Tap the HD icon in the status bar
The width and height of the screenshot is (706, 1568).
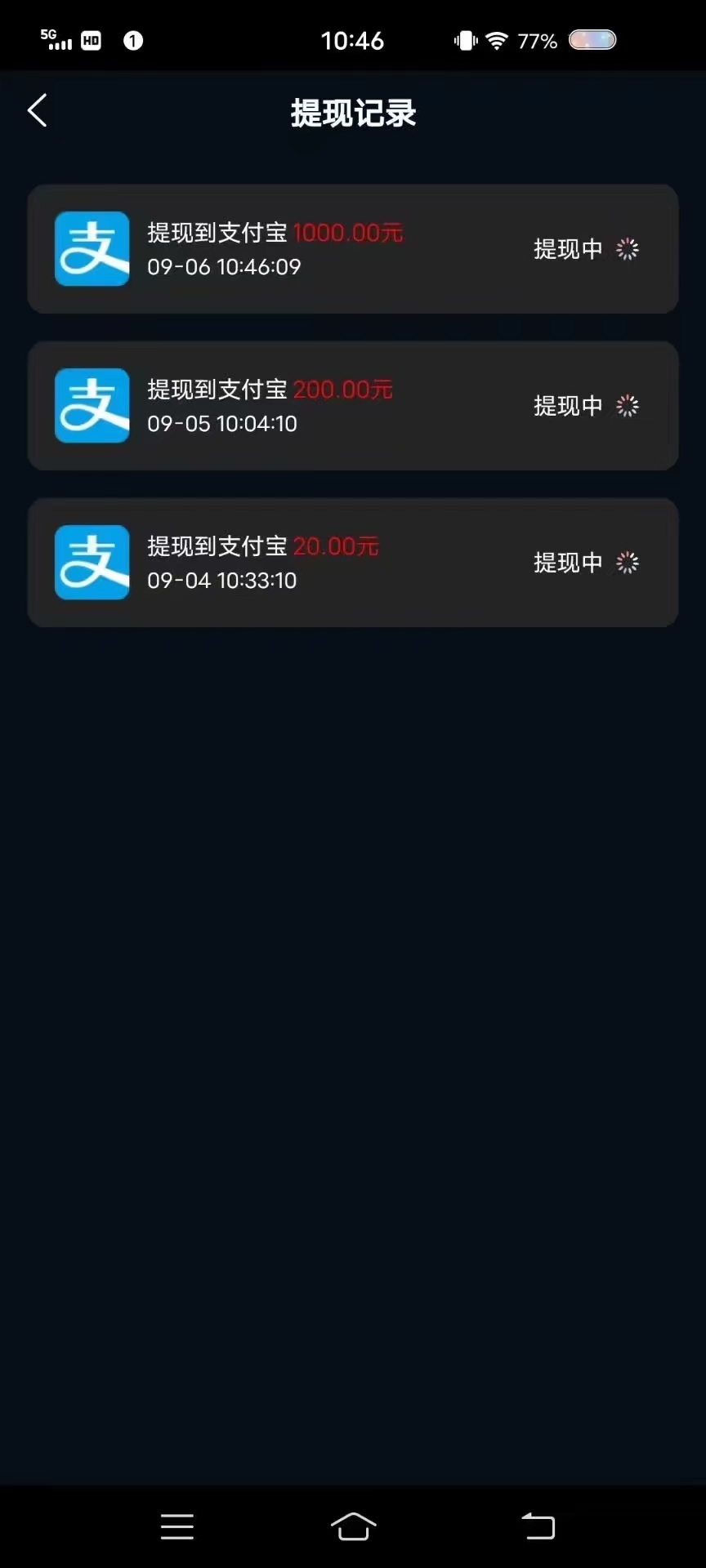91,41
